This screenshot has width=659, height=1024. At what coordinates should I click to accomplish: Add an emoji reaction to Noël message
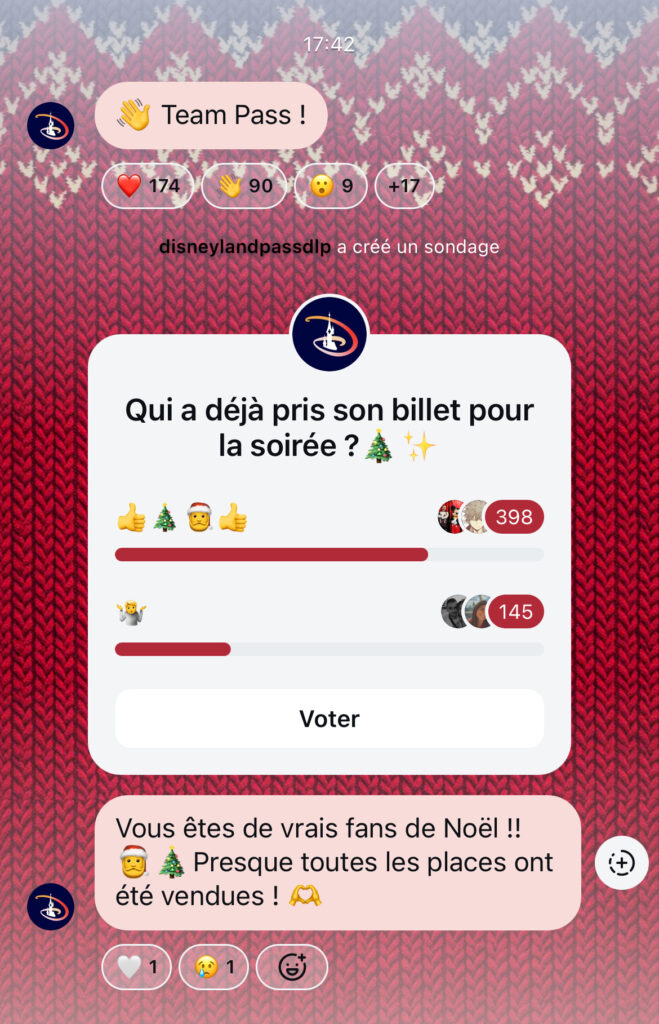tap(291, 967)
